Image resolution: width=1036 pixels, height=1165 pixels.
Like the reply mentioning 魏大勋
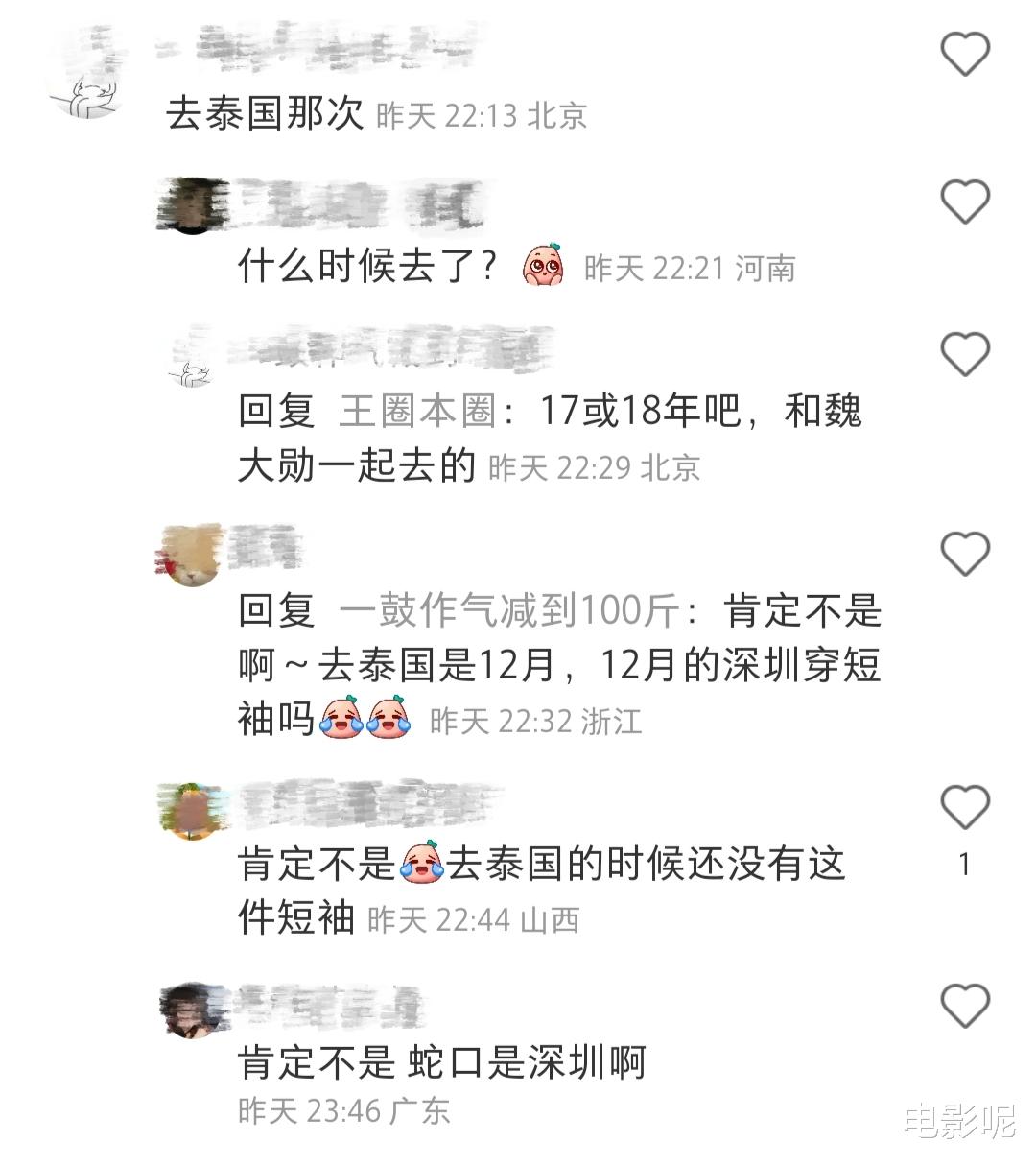(x=964, y=353)
